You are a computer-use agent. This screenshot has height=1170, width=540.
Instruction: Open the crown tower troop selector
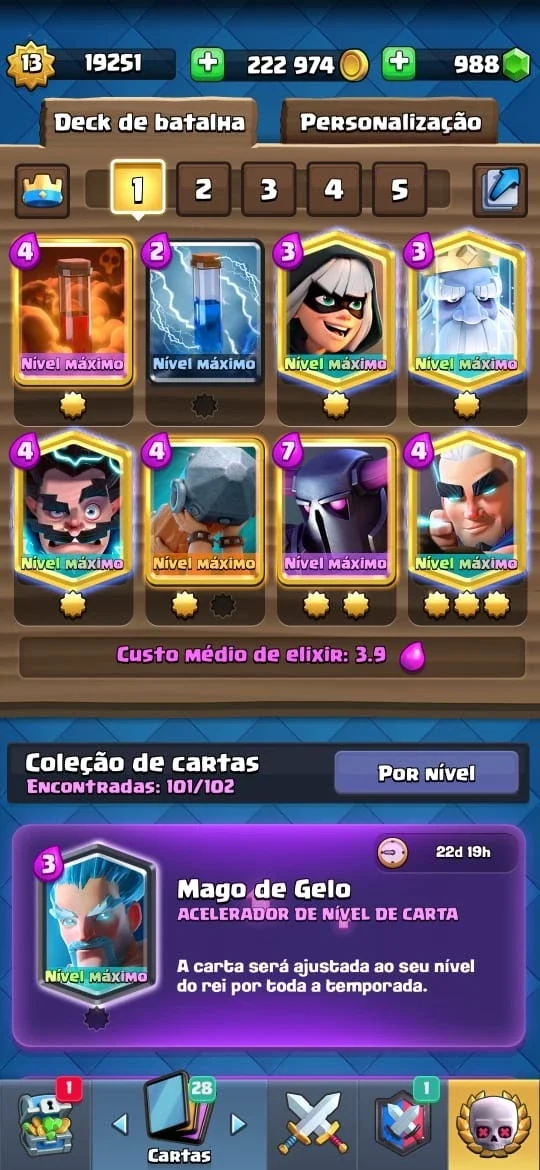pos(43,191)
